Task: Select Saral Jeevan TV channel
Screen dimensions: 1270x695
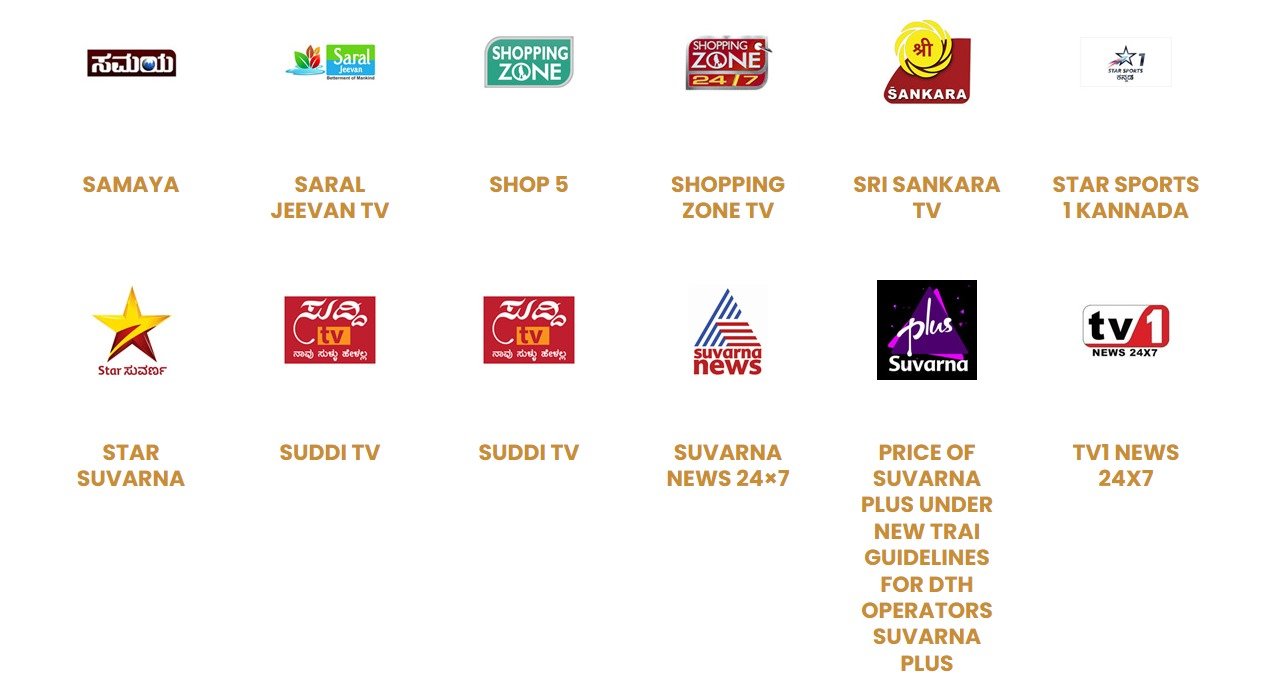Action: [329, 197]
